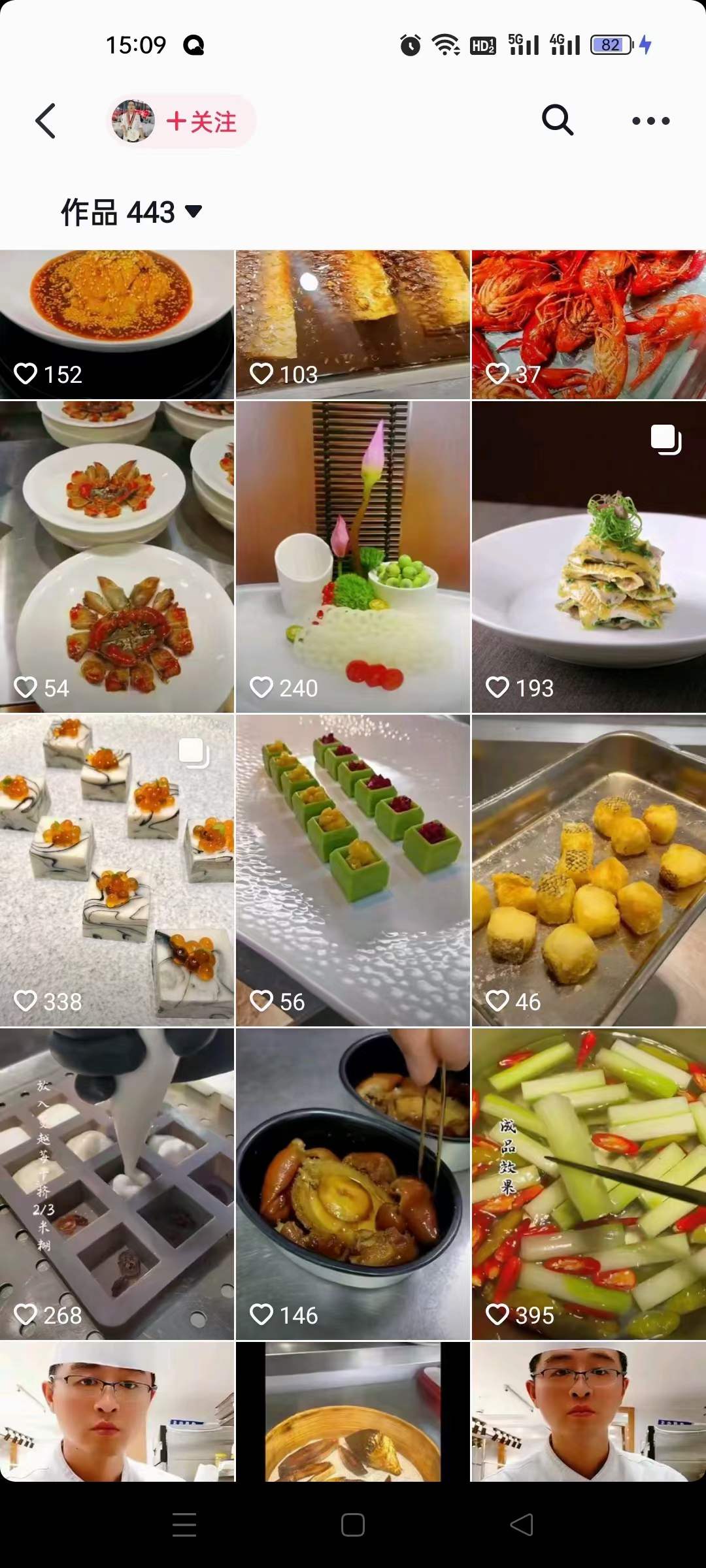This screenshot has width=706, height=1568.
Task: Open the crayfish post with 37 likes
Action: click(588, 323)
